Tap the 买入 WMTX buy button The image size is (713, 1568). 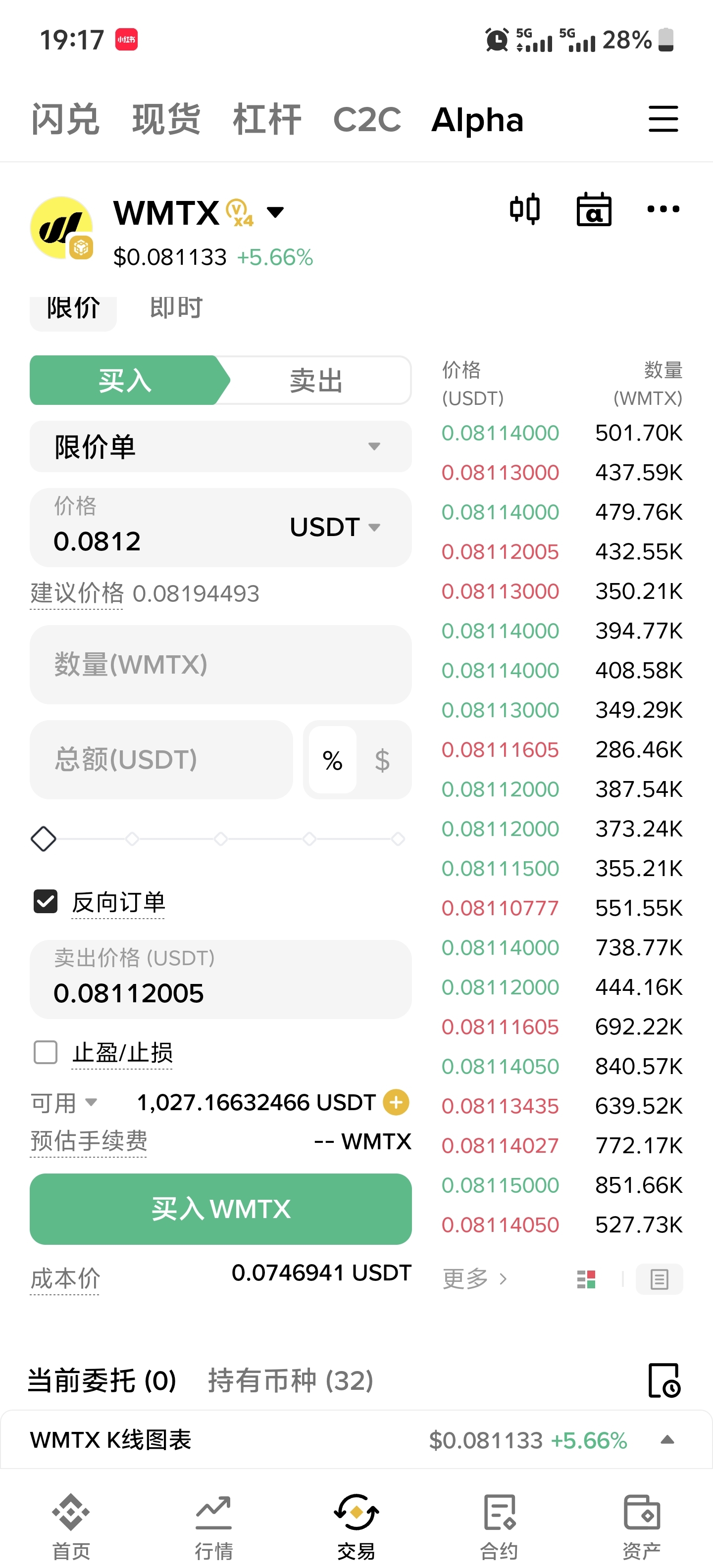tap(220, 1209)
